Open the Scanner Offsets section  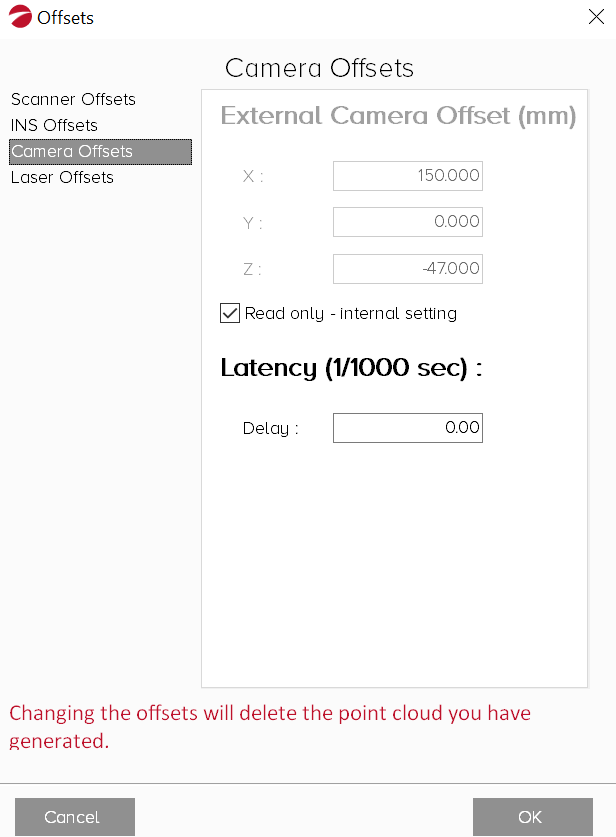click(73, 100)
